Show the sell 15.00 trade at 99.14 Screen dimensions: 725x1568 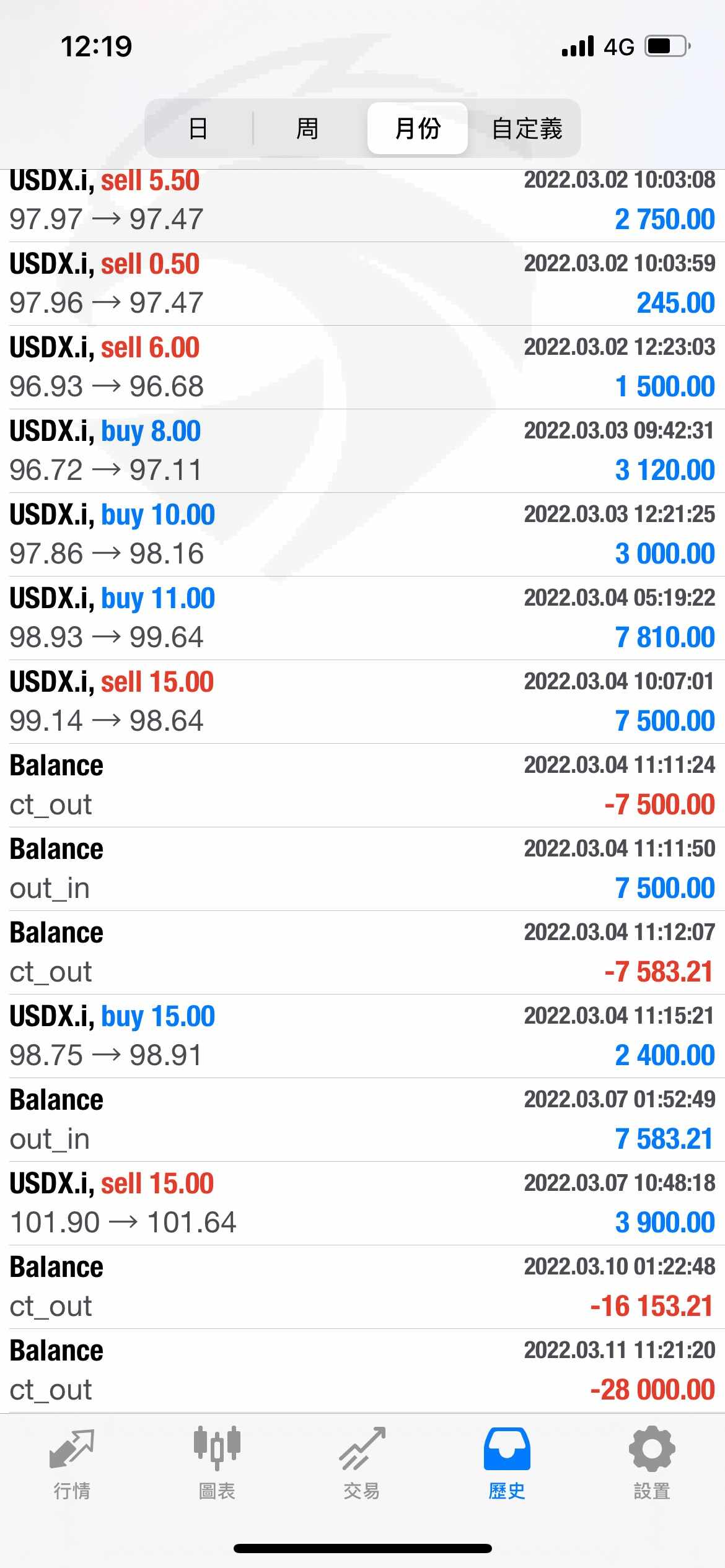click(362, 702)
